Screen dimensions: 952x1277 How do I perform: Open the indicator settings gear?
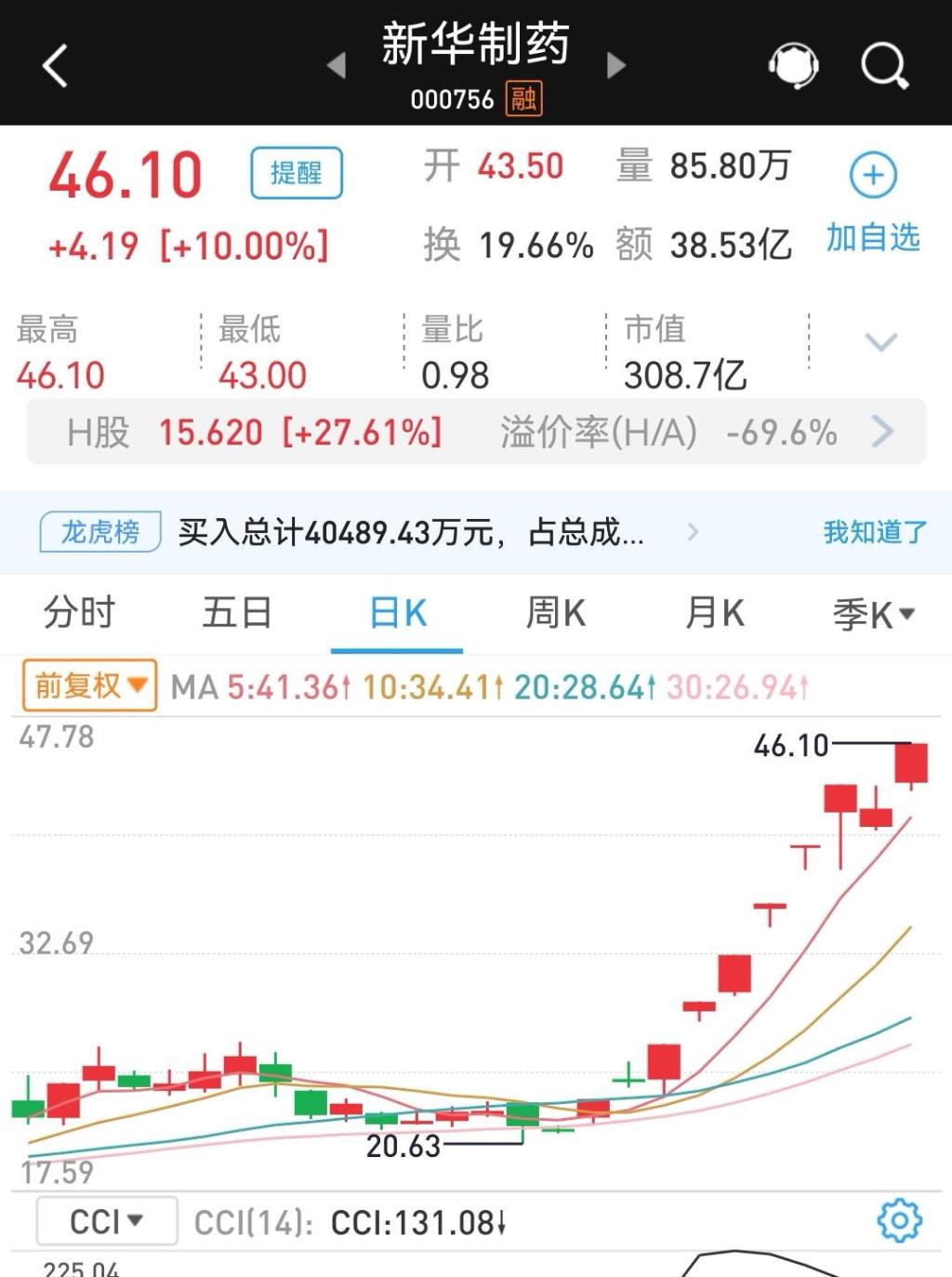tap(899, 1220)
